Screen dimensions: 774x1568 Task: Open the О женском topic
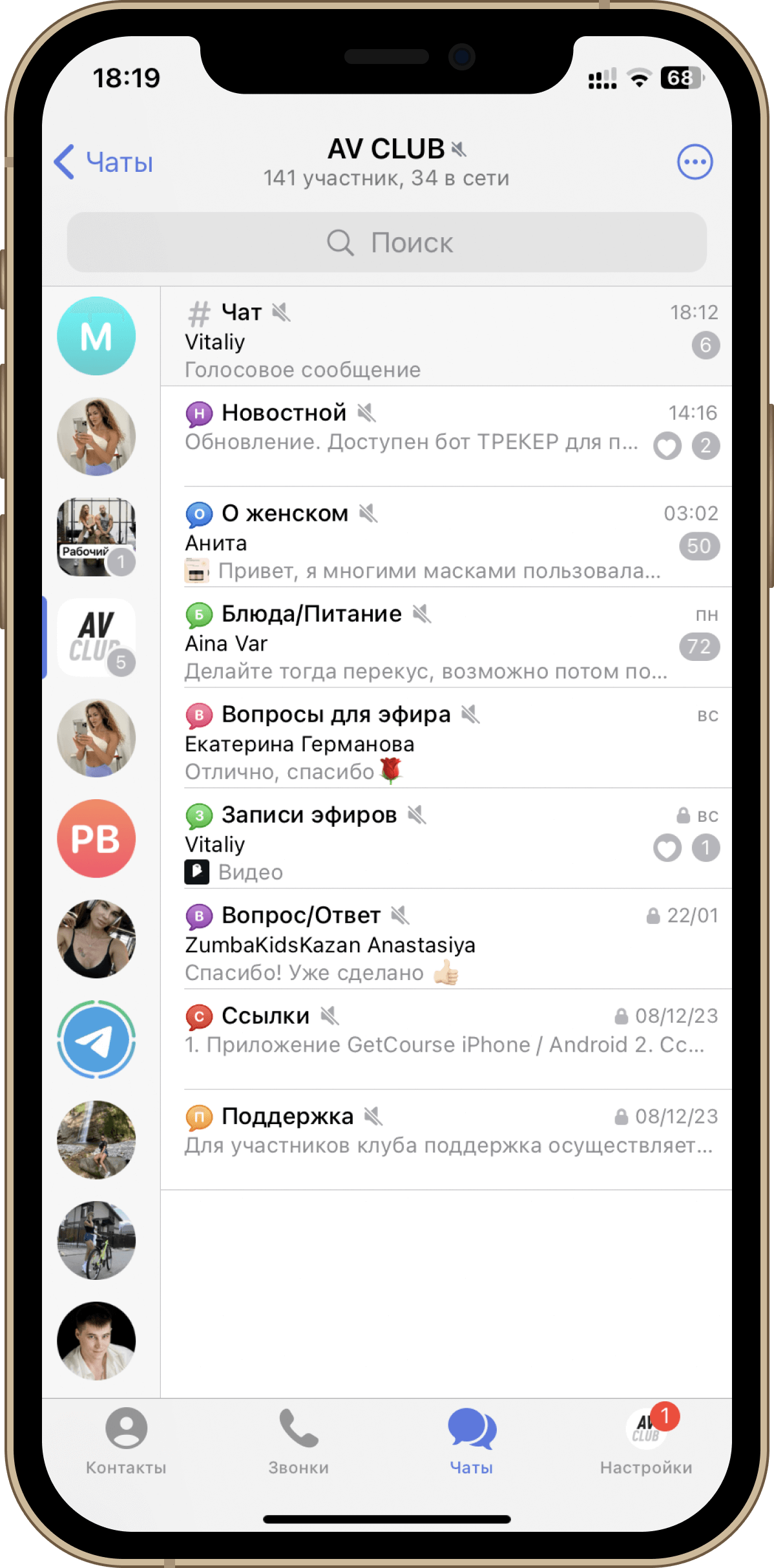446,537
